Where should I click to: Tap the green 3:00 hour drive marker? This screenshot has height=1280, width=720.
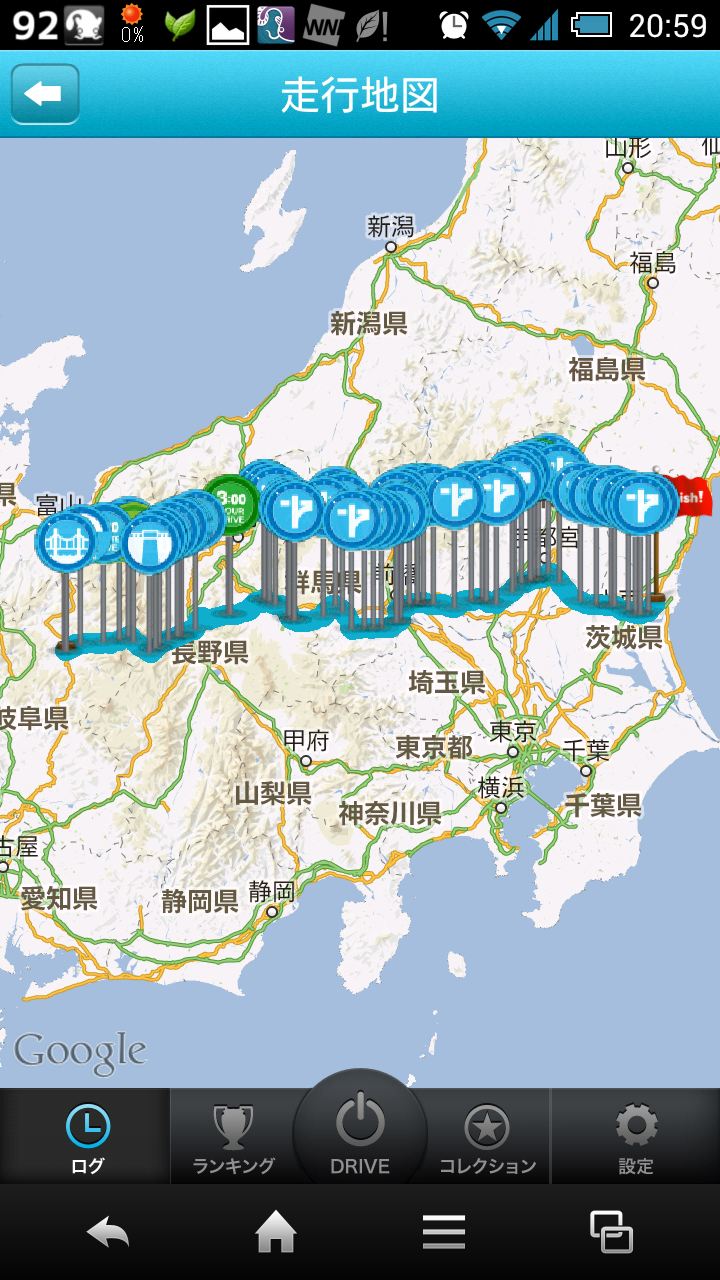[231, 500]
